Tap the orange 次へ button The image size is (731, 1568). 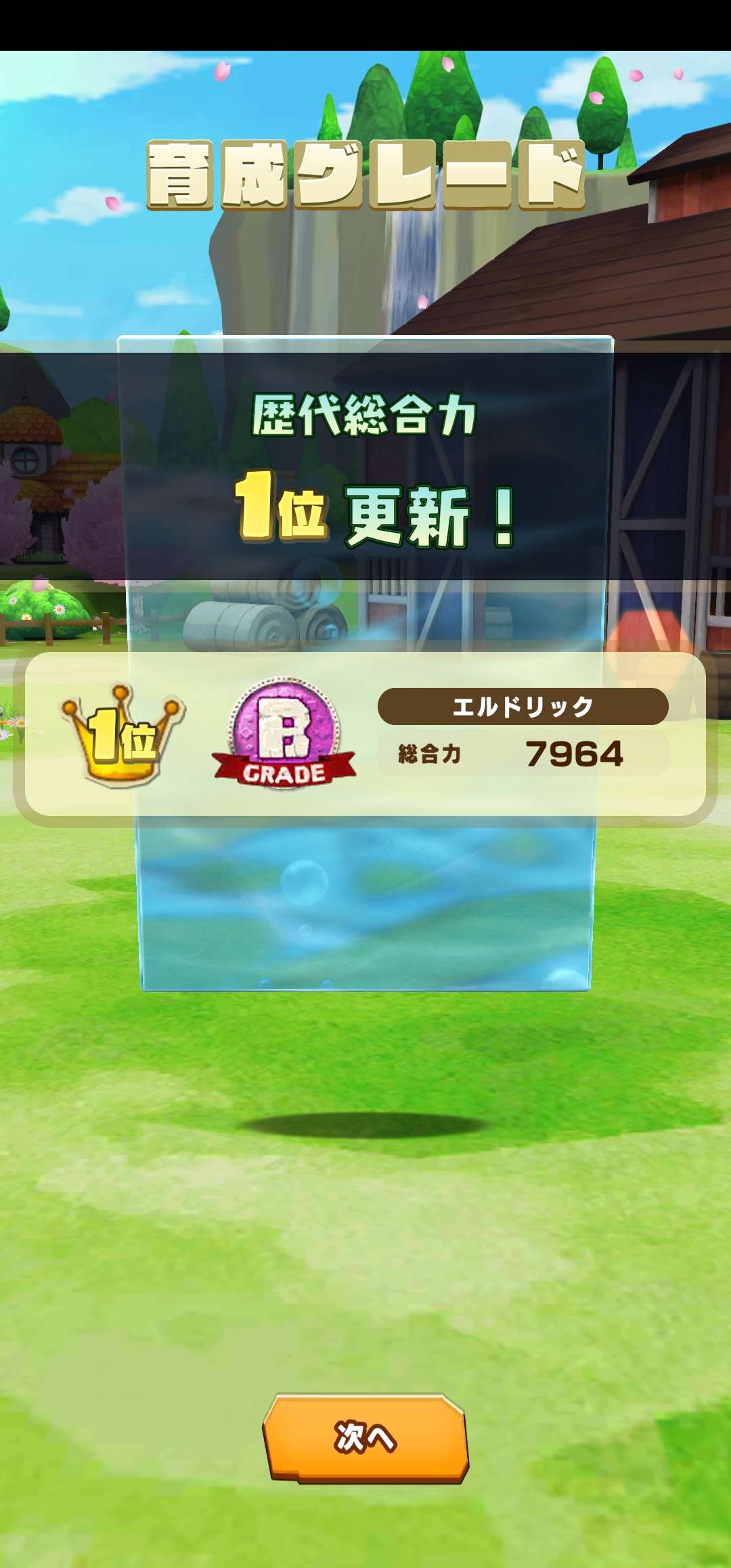(365, 1437)
